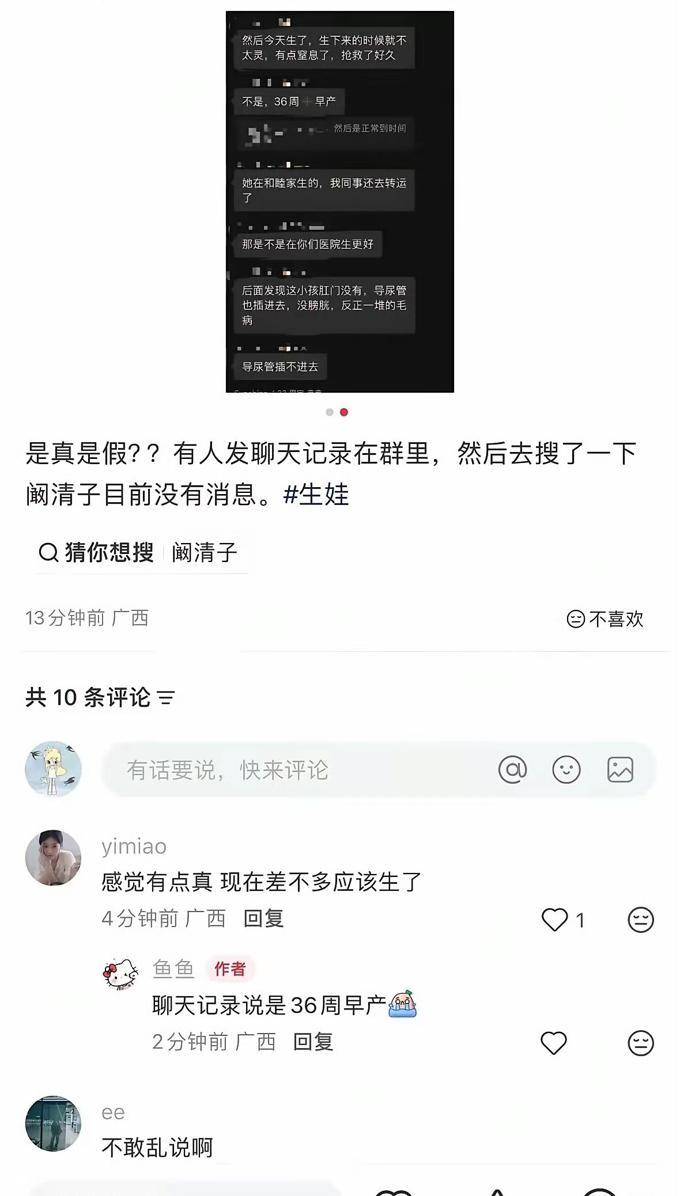This screenshot has height=1196, width=680.
Task: Like 鱼鱼's reply about 36周早产
Action: [553, 1043]
